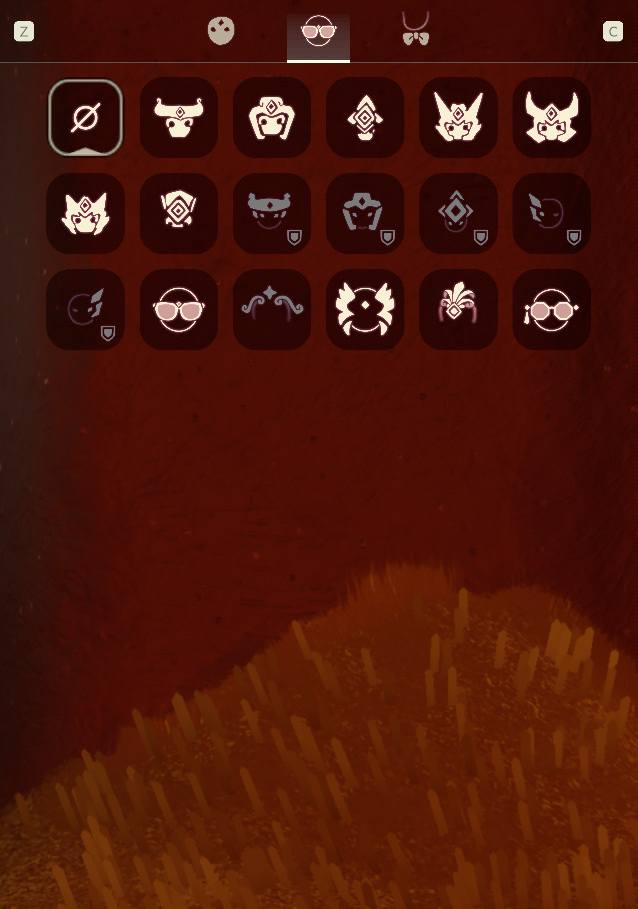
Task: Select the sunglasses face accessory tab
Action: pos(318,33)
